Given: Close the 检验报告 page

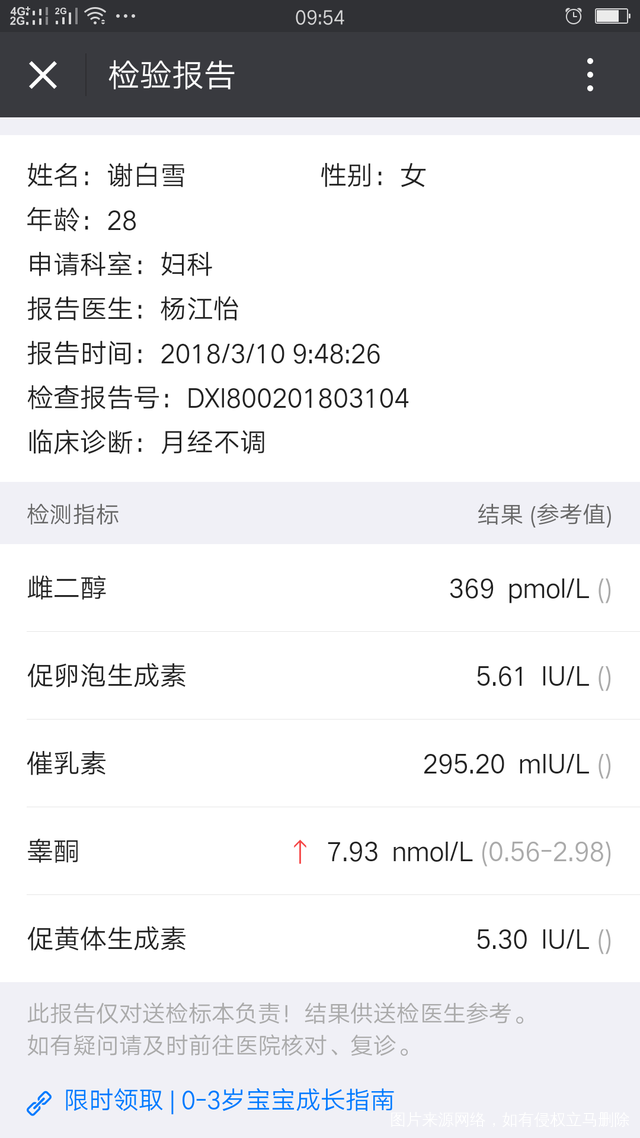Looking at the screenshot, I should click(x=43, y=75).
